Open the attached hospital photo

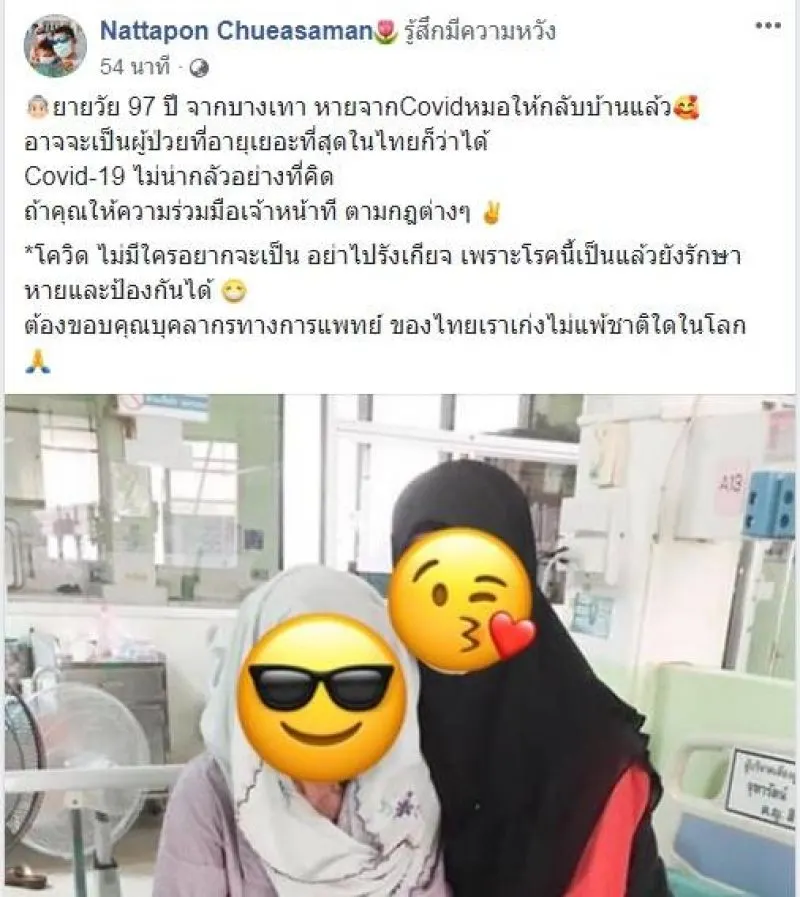click(x=400, y=645)
